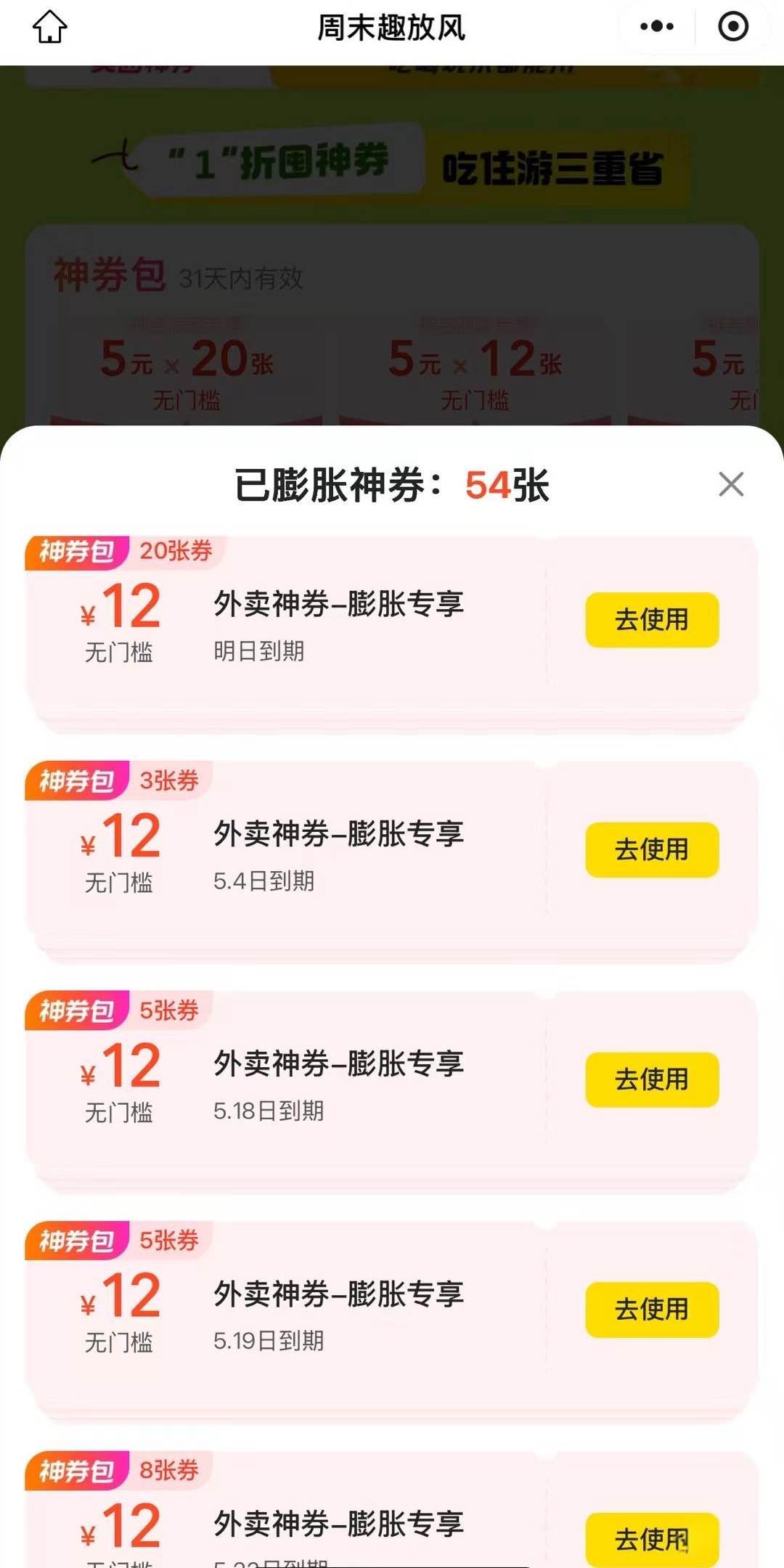Open the three-dot more options menu
The image size is (784, 1568).
657,27
